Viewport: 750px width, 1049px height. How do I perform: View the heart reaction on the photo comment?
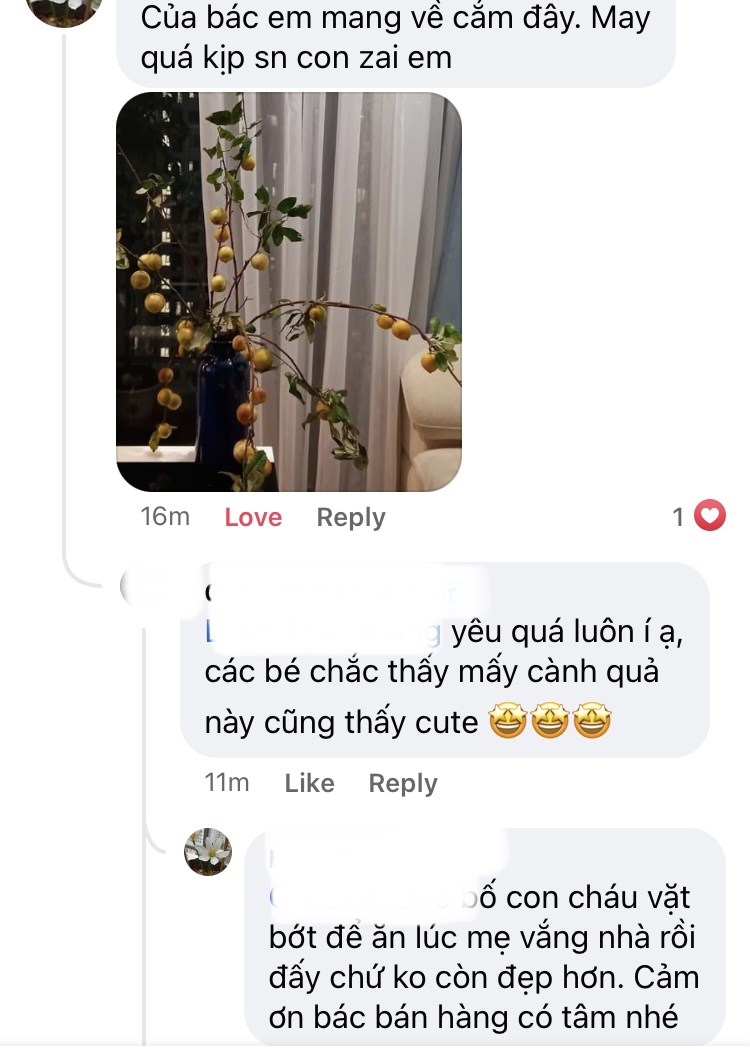[709, 516]
